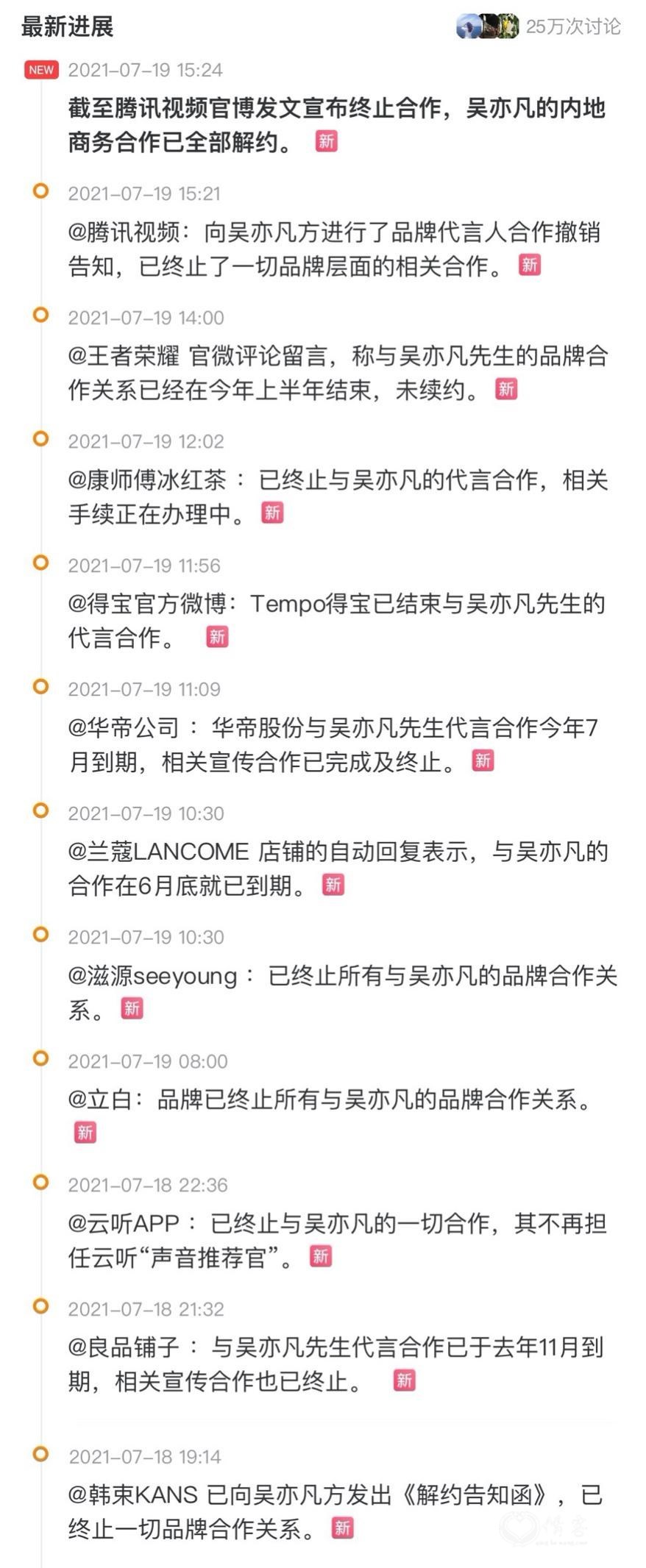This screenshot has height=1568, width=646.
Task: Open the newest update about 腾讯视频官博 ending cooperation
Action: pyautogui.click(x=336, y=125)
